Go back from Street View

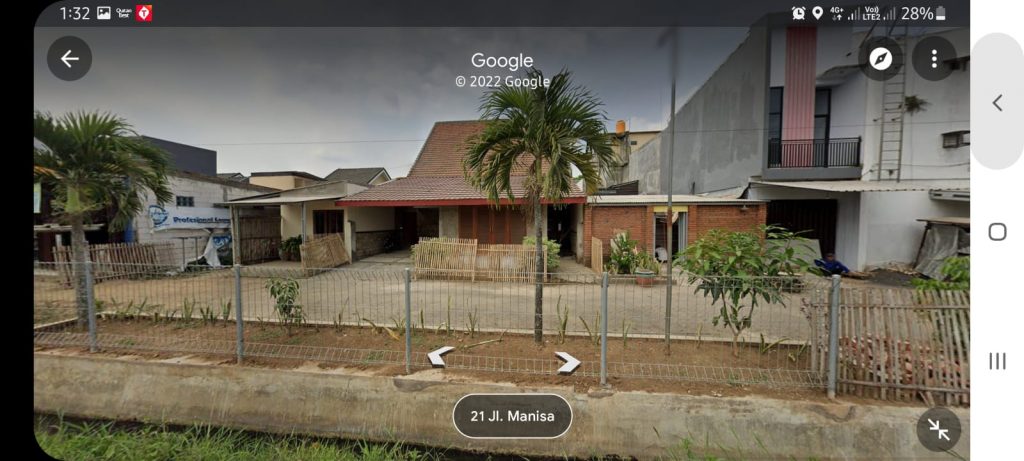pyautogui.click(x=69, y=59)
